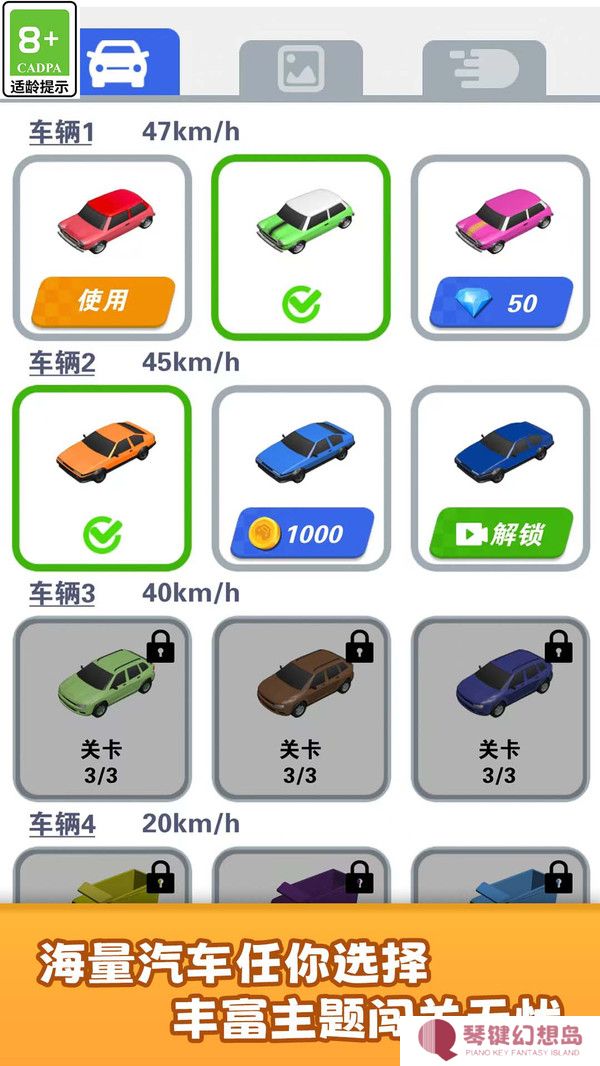The height and width of the screenshot is (1066, 600).
Task: Tap the locked navy SUV in 车辆3
Action: (x=500, y=708)
